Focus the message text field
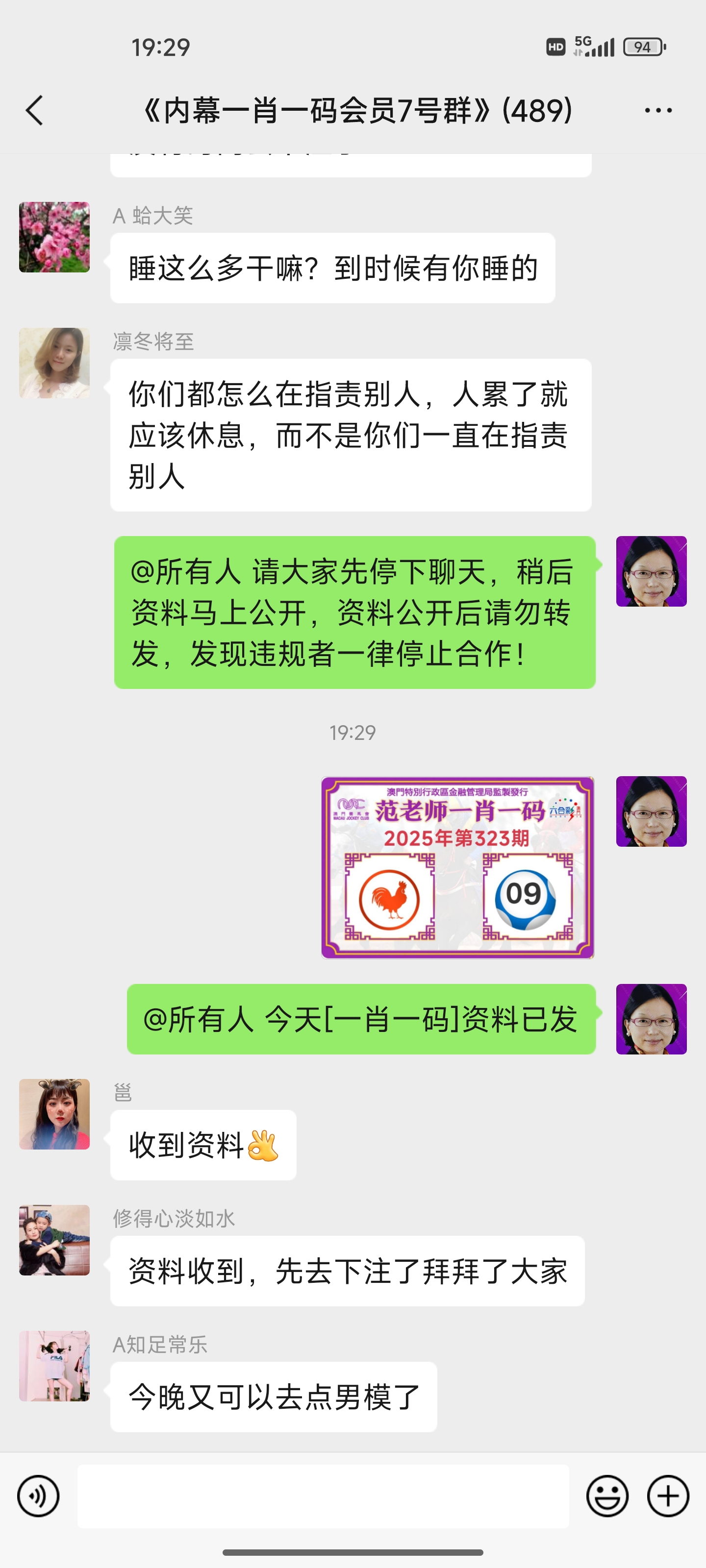This screenshot has width=706, height=1568. click(323, 1495)
